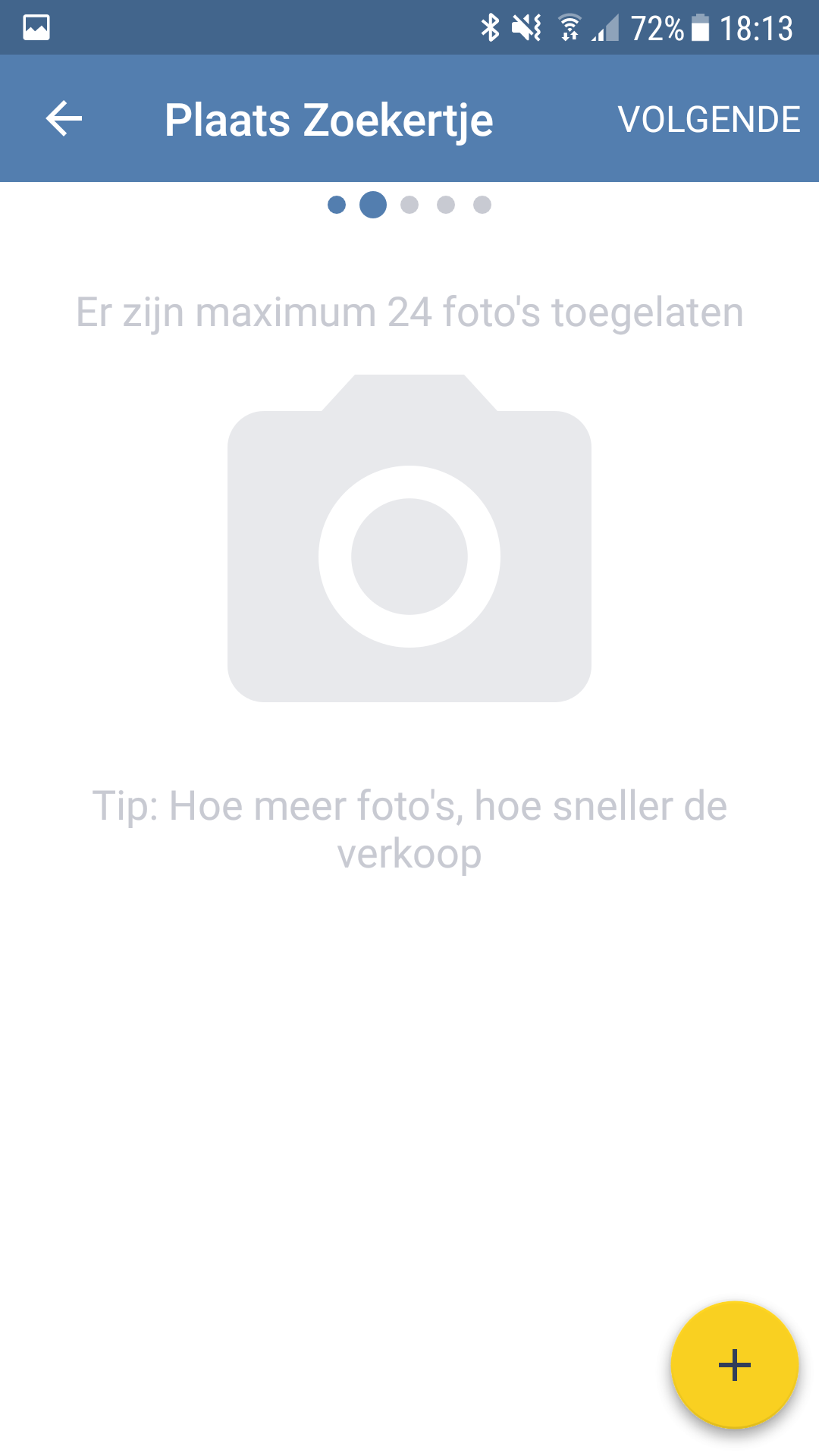This screenshot has width=819, height=1456.
Task: Add a photo with the plus button
Action: pos(734,1365)
